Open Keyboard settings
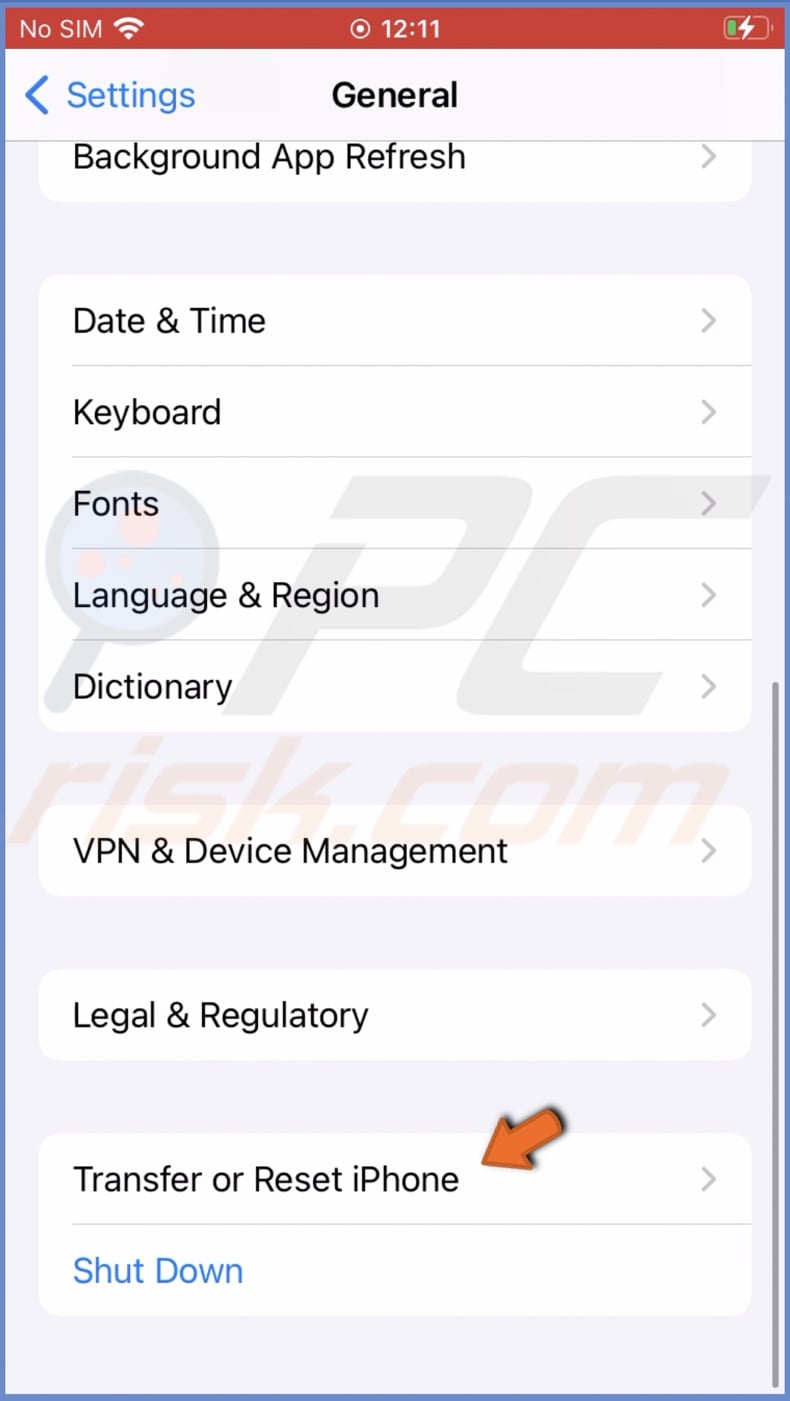This screenshot has width=790, height=1401. pyautogui.click(x=147, y=412)
